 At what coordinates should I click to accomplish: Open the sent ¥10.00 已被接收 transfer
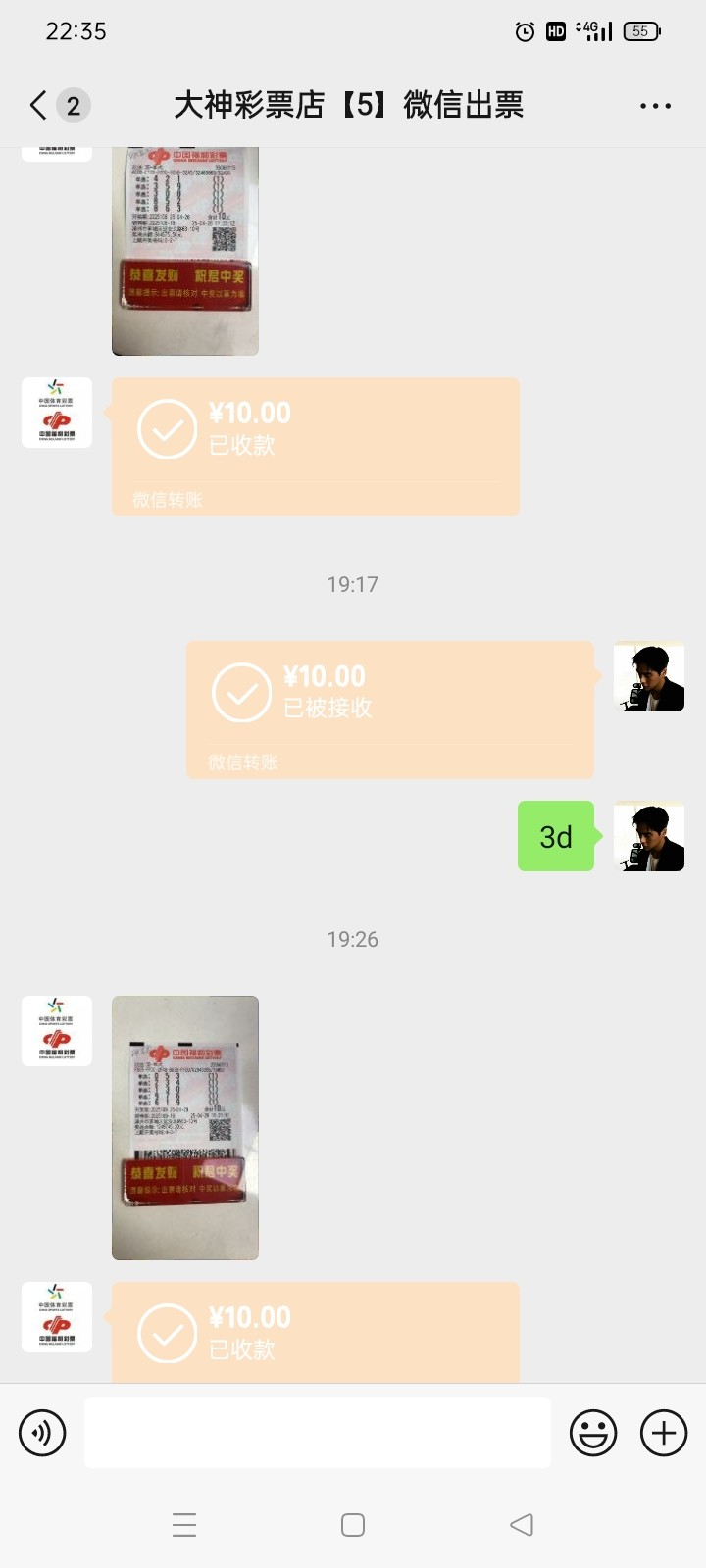coord(389,710)
